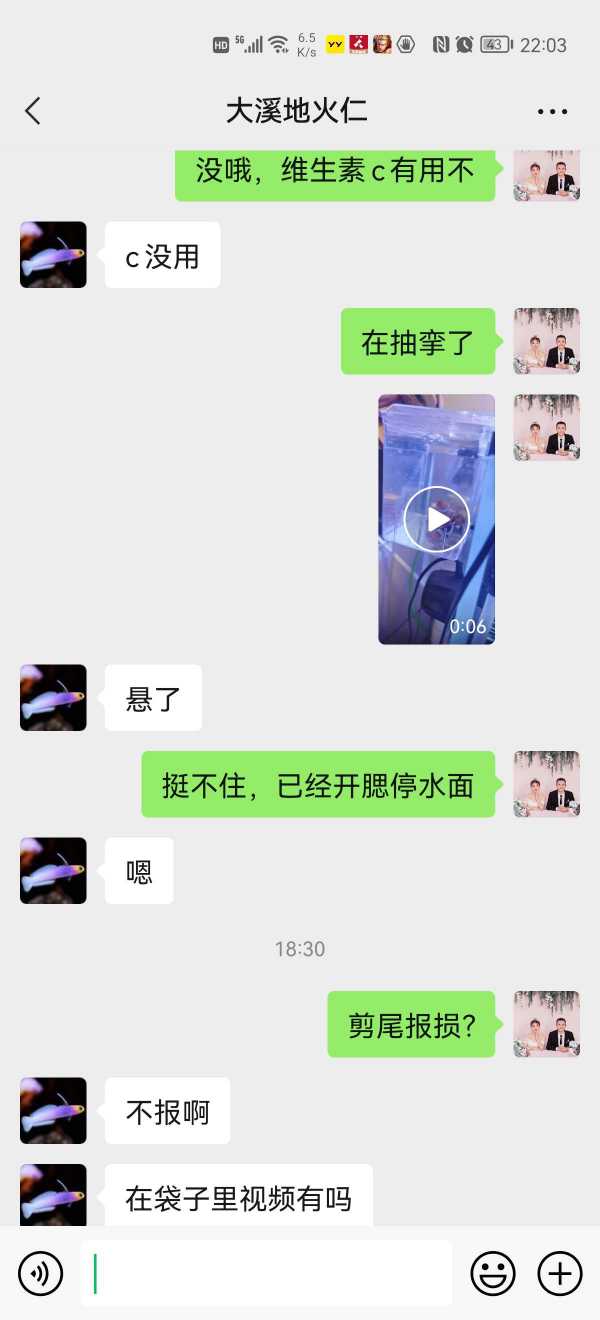600x1320 pixels.
Task: Go back from the 大溪地火仁 chat
Action: pyautogui.click(x=33, y=111)
